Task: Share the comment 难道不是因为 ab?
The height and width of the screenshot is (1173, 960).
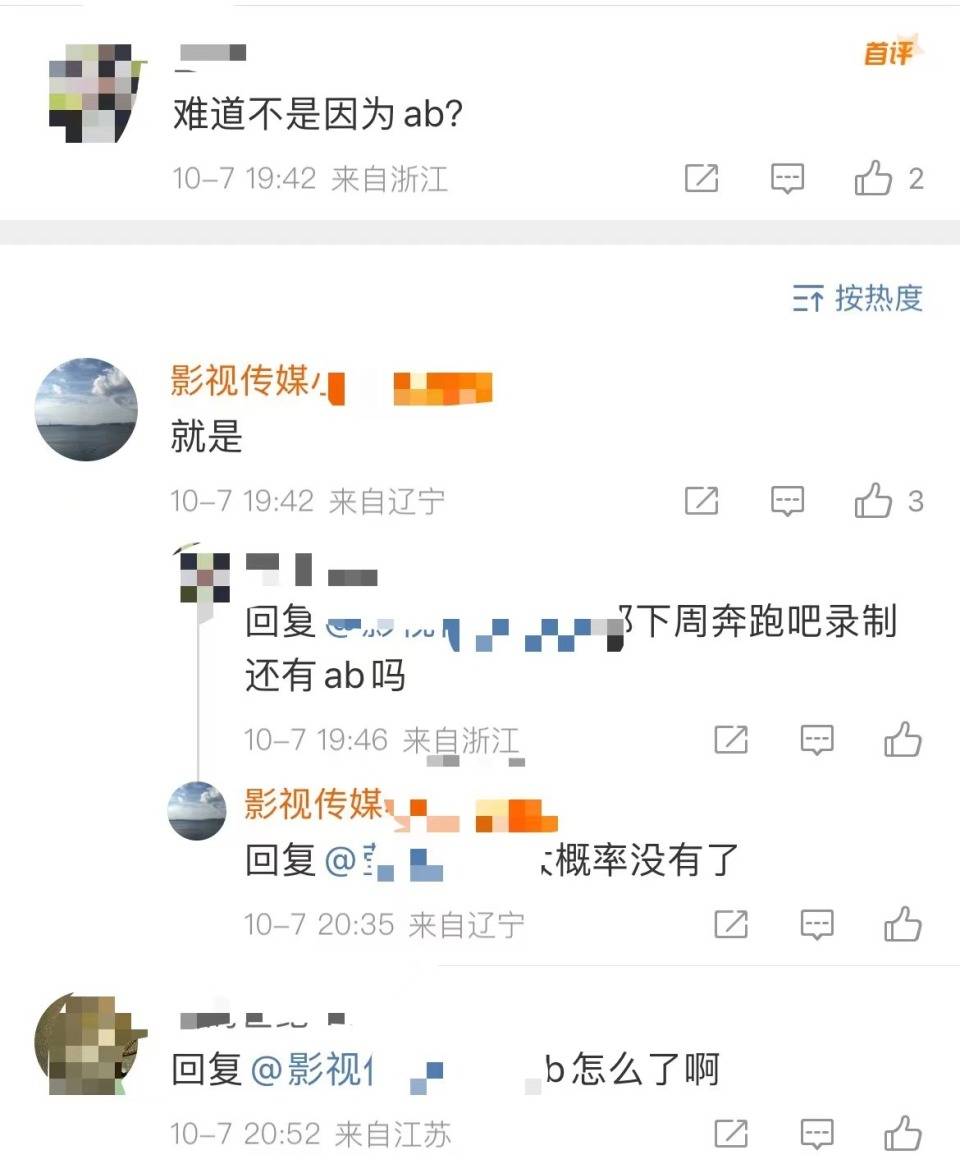Action: [x=701, y=180]
